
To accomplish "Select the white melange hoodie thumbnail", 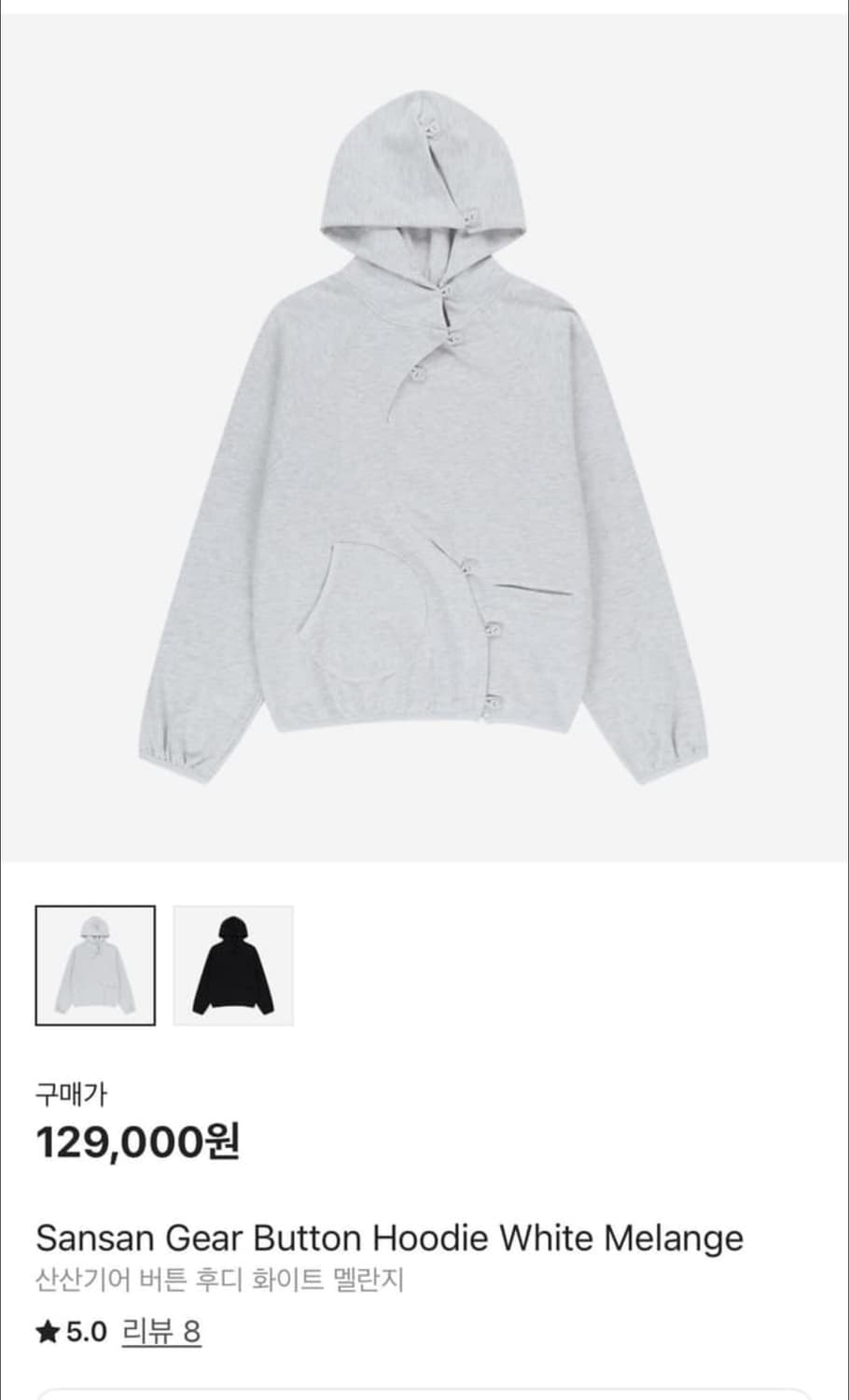I will coord(93,963).
